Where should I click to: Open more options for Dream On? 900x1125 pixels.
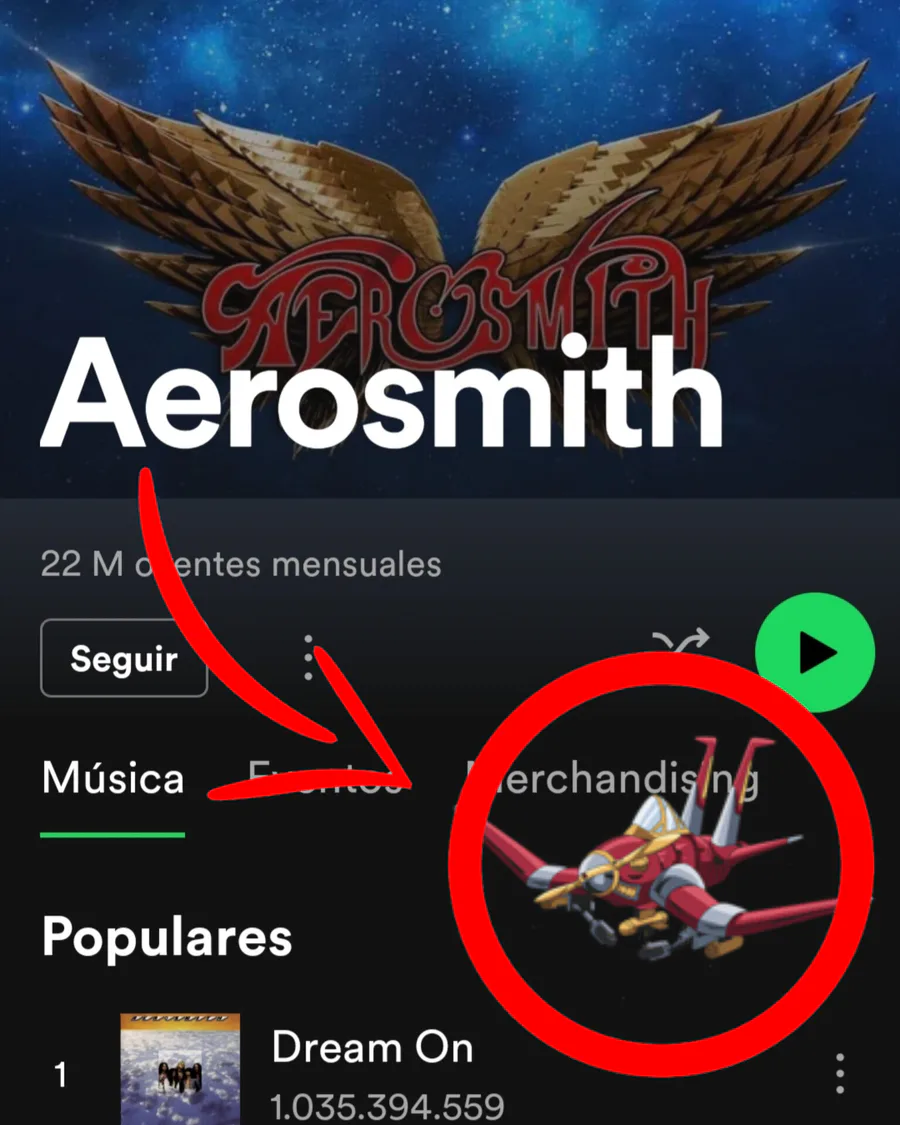(839, 1074)
